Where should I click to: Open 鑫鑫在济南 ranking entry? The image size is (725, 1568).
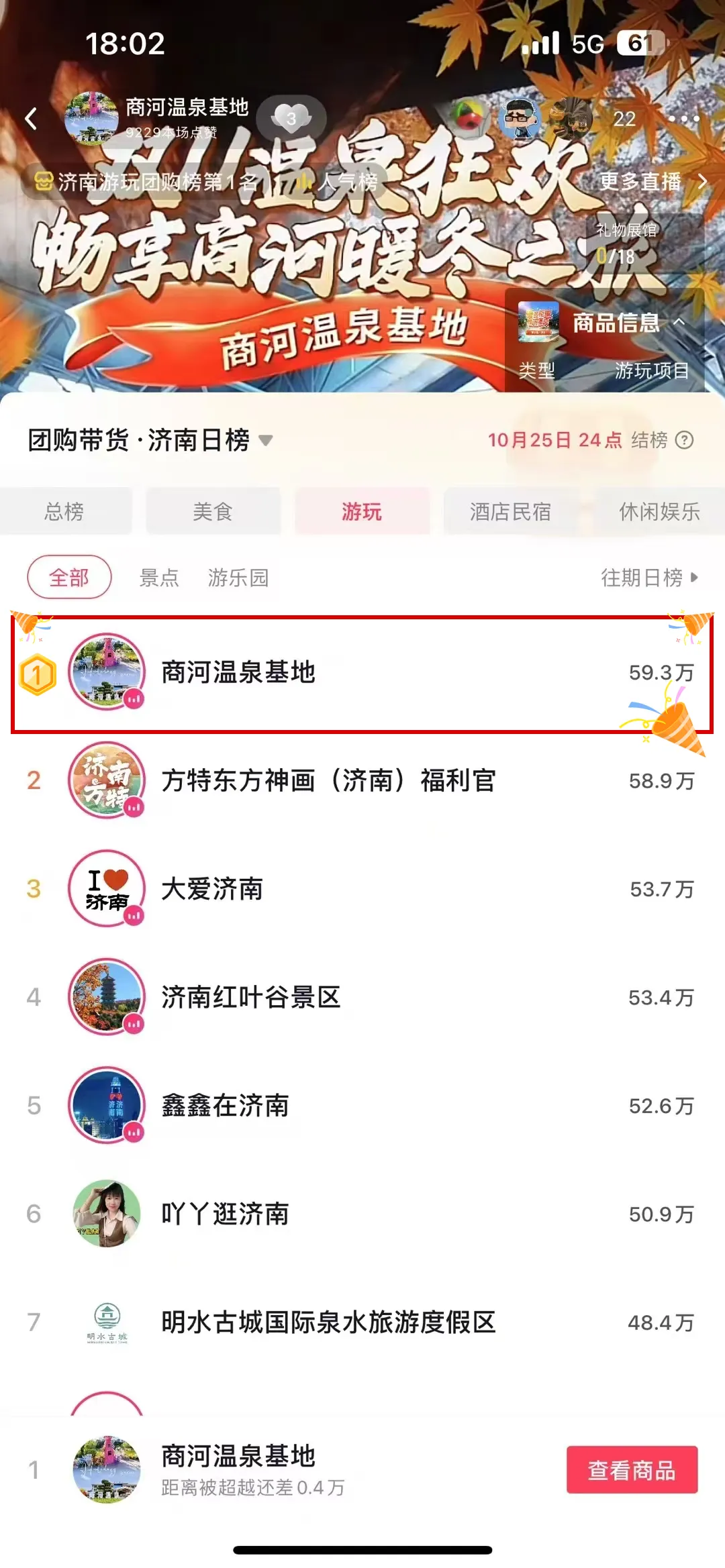click(x=362, y=1106)
